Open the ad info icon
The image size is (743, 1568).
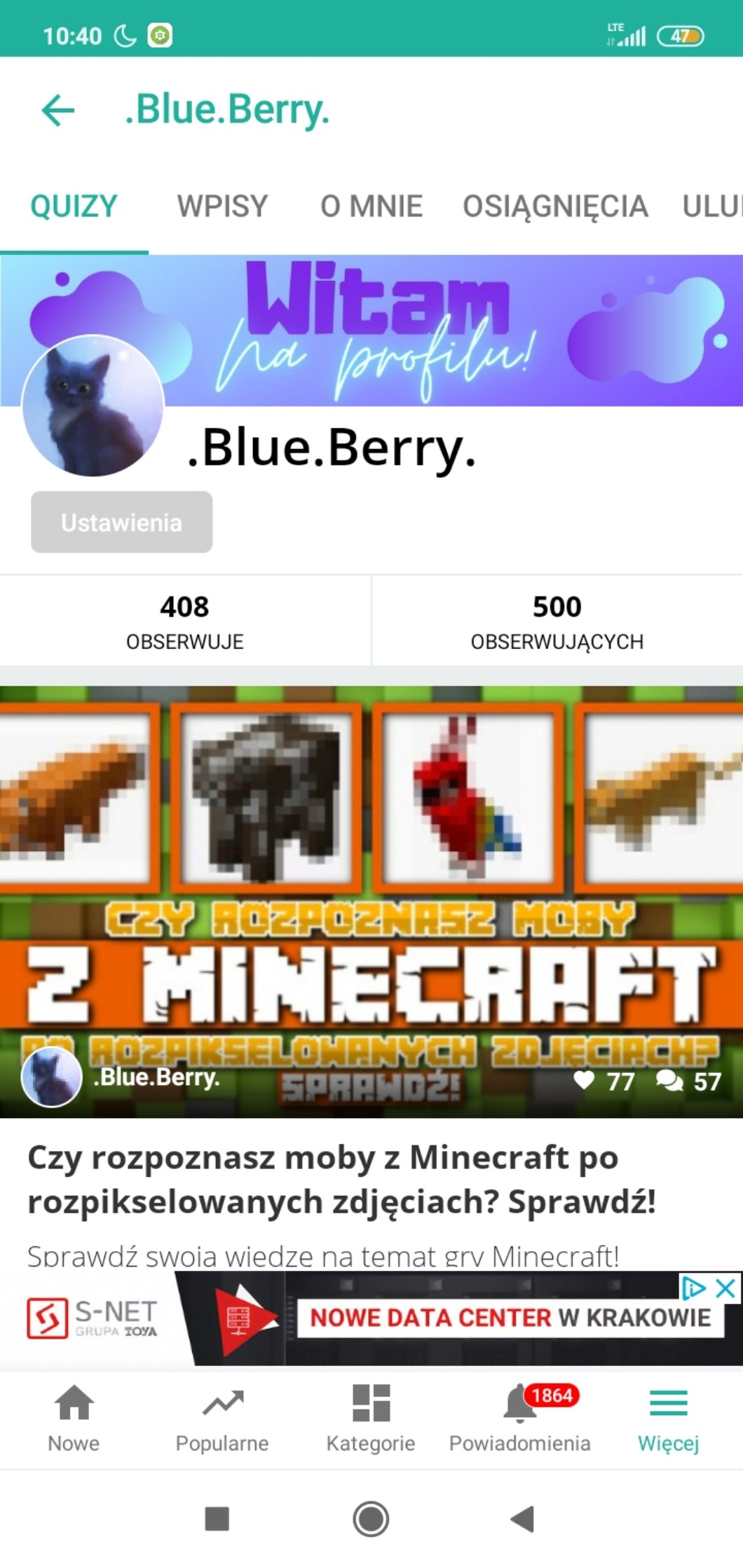[693, 1288]
